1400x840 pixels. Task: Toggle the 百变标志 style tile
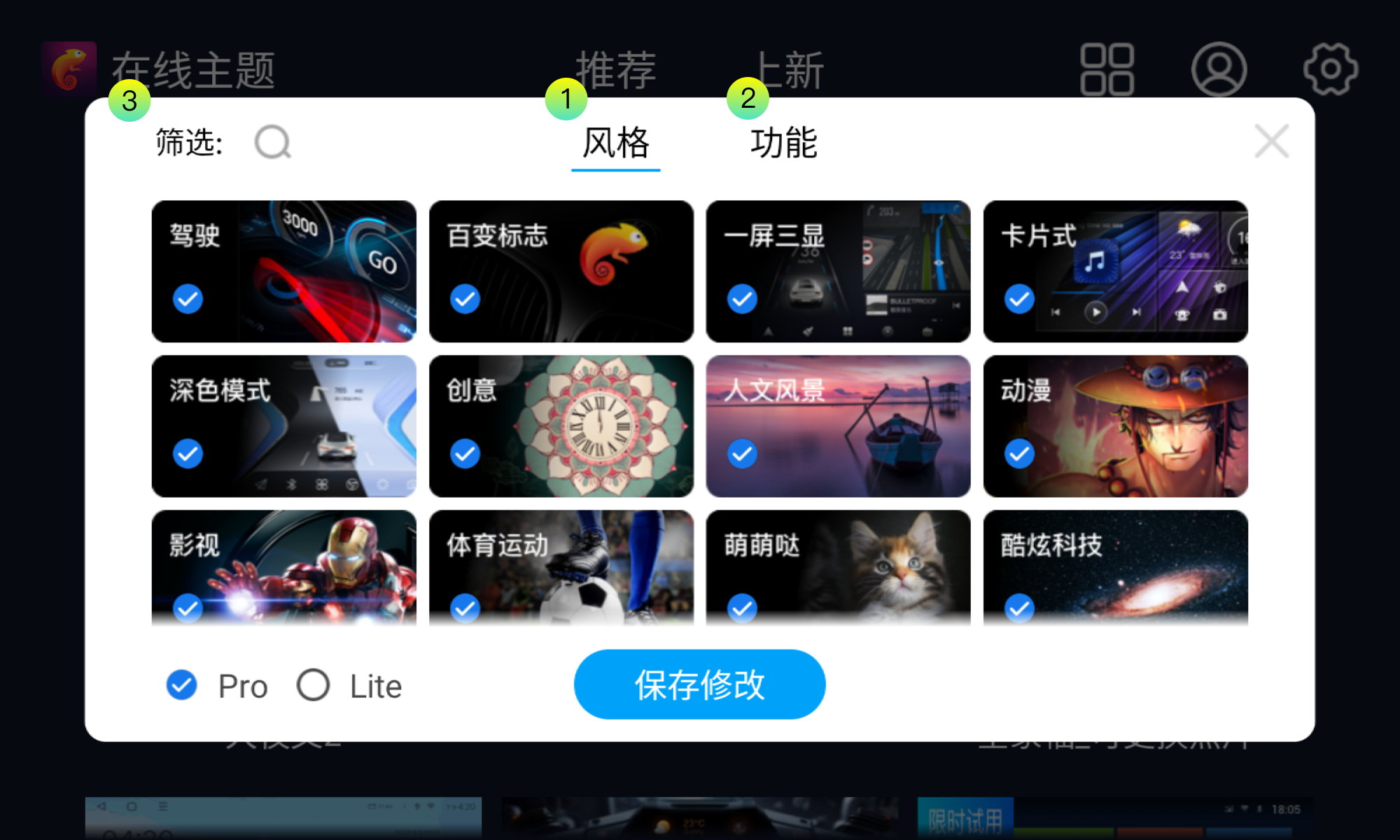tap(465, 299)
